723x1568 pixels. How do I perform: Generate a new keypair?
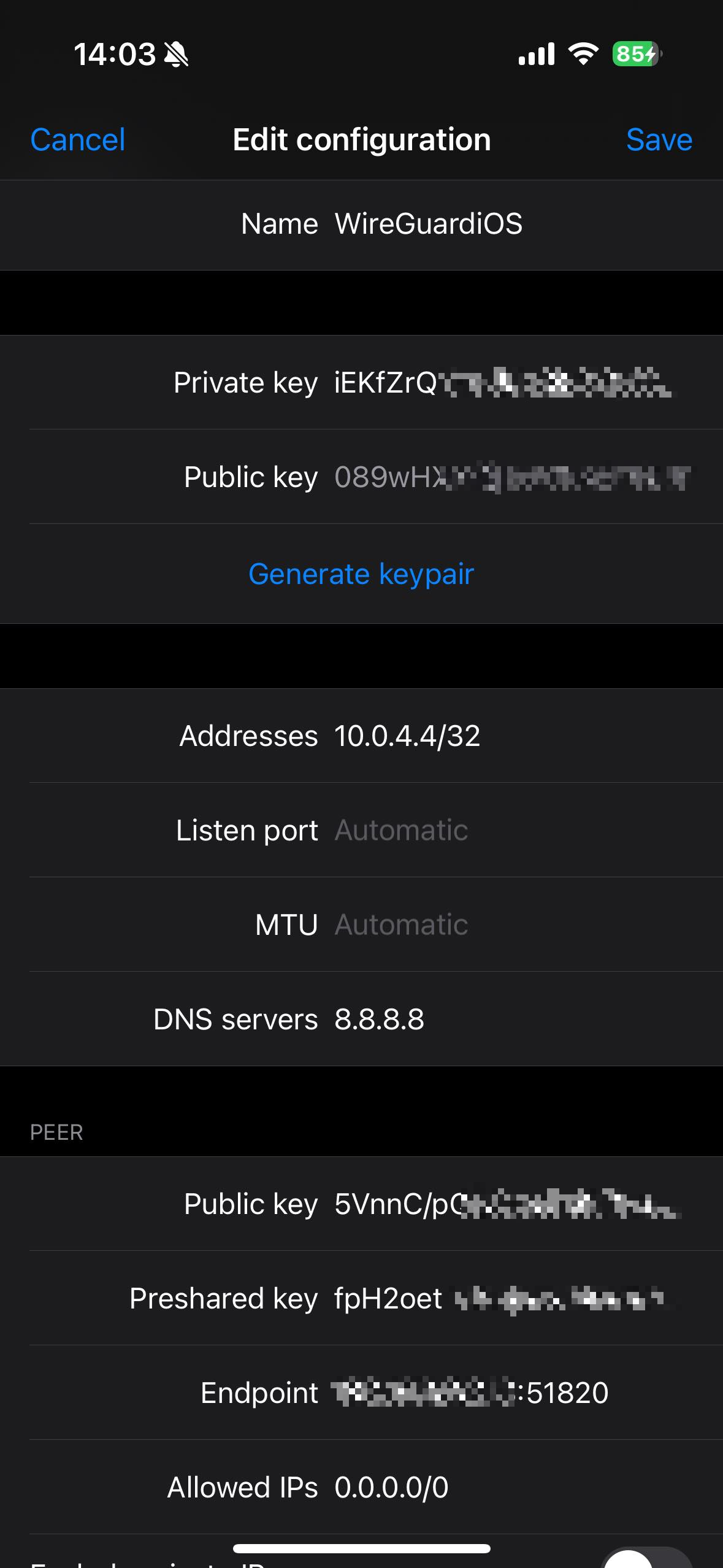tap(361, 574)
